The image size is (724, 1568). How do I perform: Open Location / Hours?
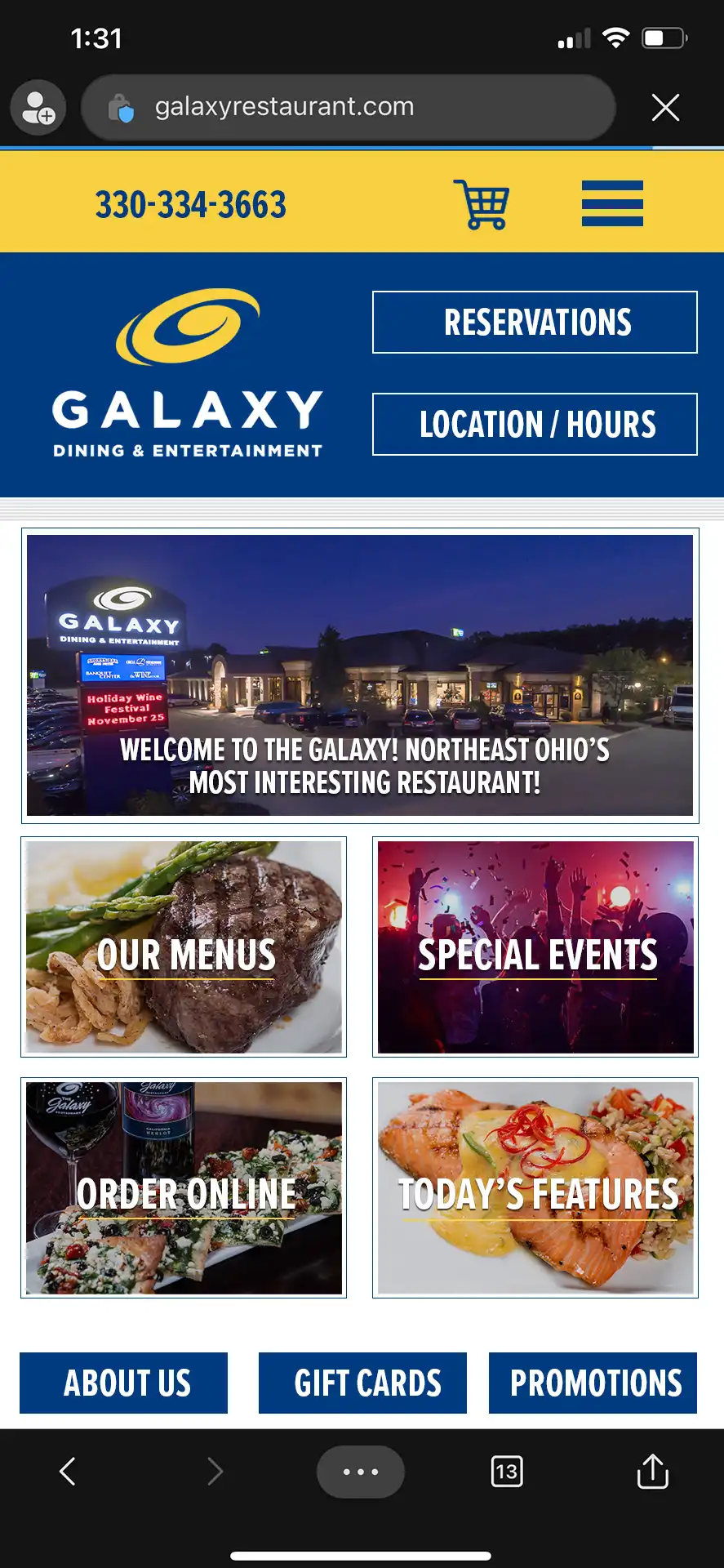tap(535, 424)
